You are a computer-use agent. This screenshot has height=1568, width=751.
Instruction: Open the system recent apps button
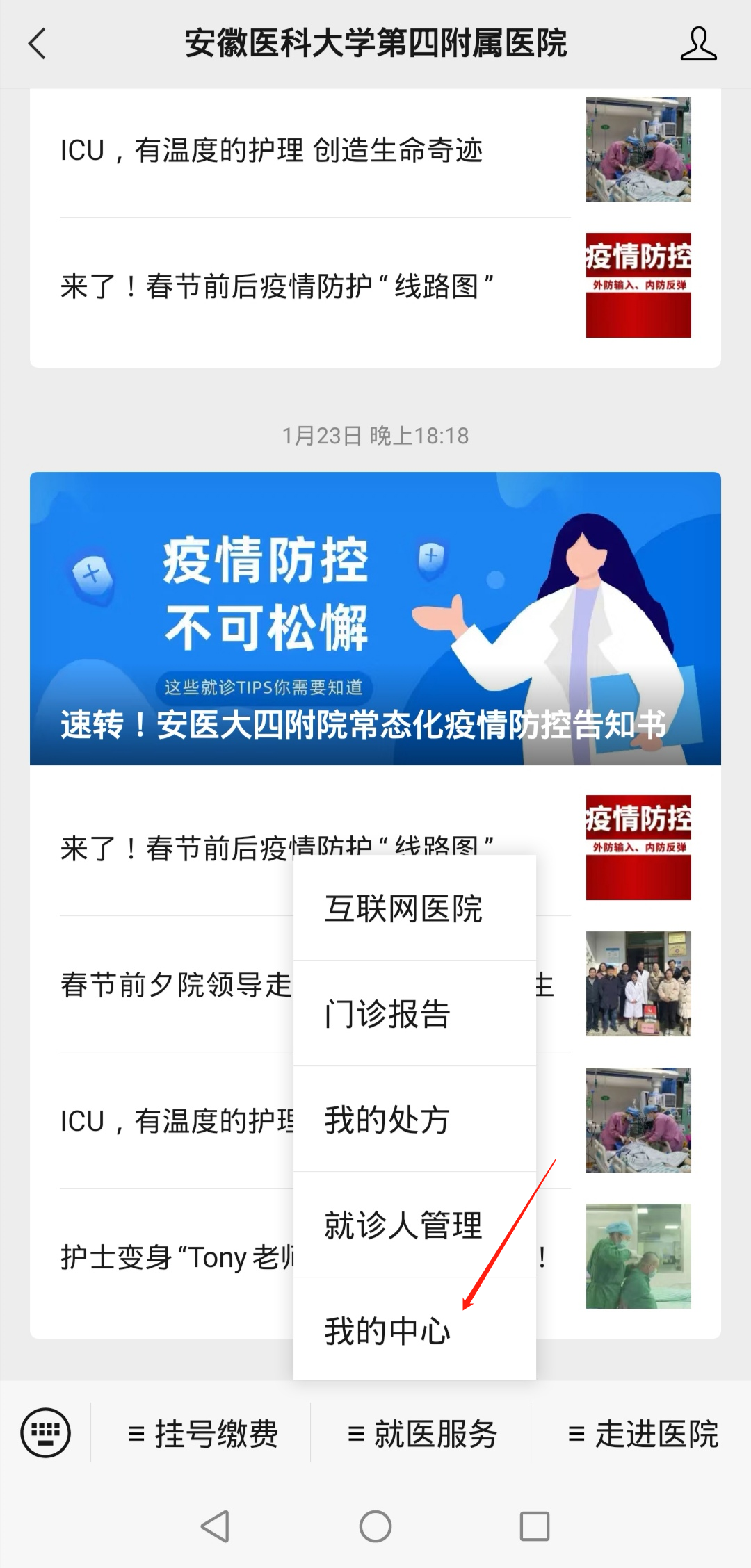535,1527
